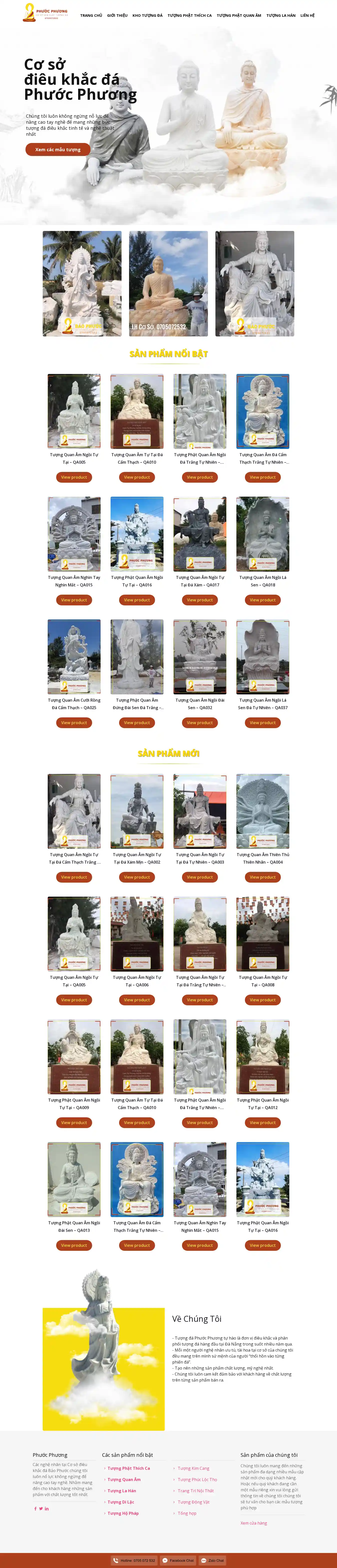
Task: Tap the Xem cửa hàng link
Action: [x=254, y=1523]
